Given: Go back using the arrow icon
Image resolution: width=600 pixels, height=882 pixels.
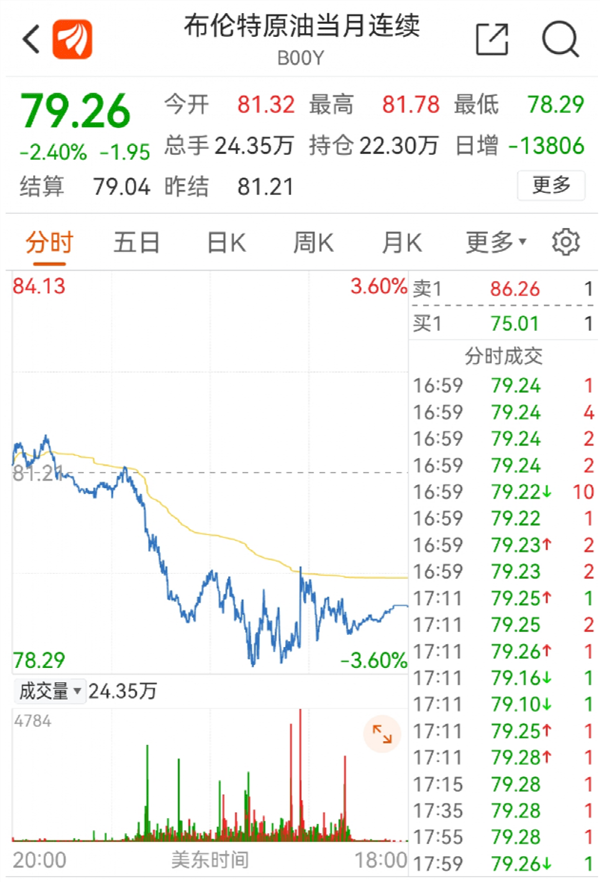Looking at the screenshot, I should tap(30, 40).
